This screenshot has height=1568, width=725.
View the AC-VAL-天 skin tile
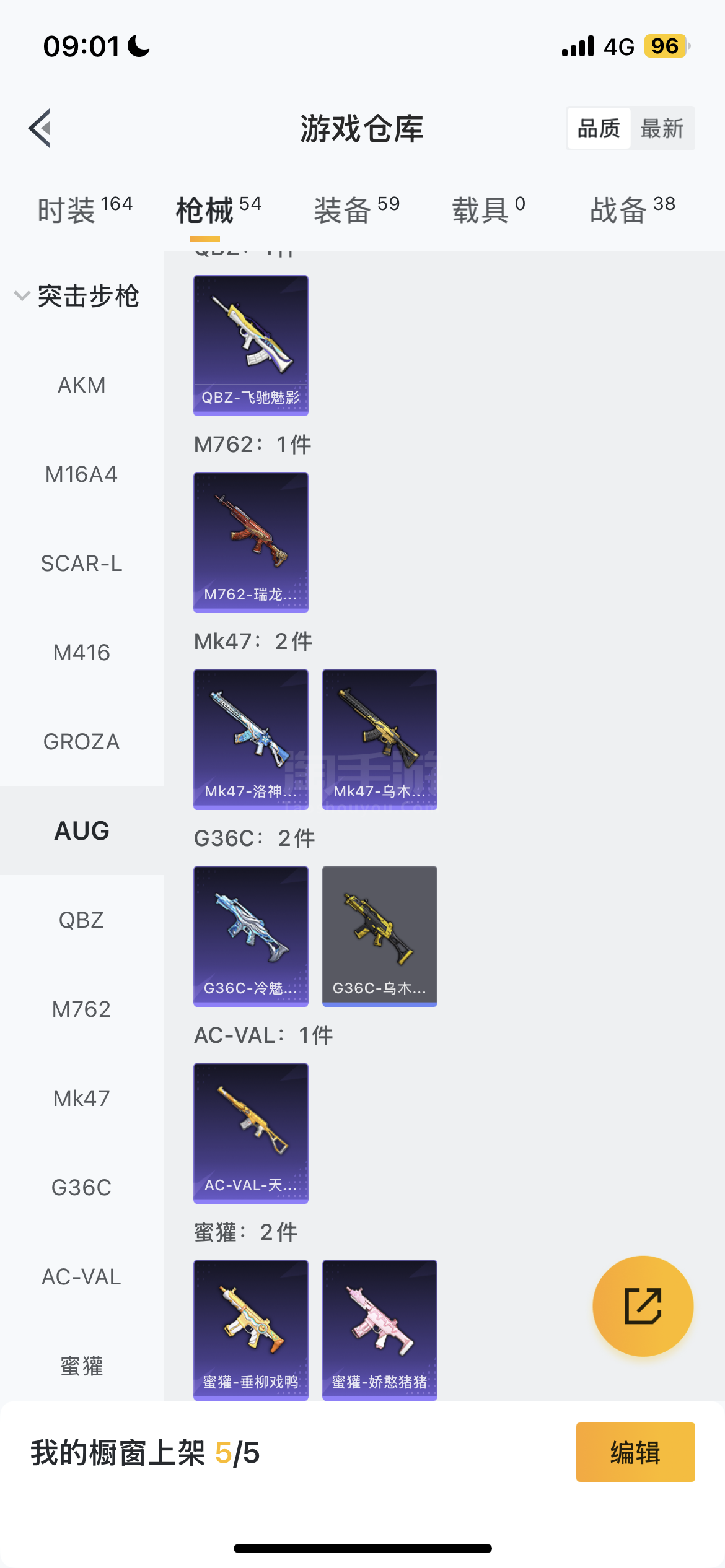[251, 1133]
